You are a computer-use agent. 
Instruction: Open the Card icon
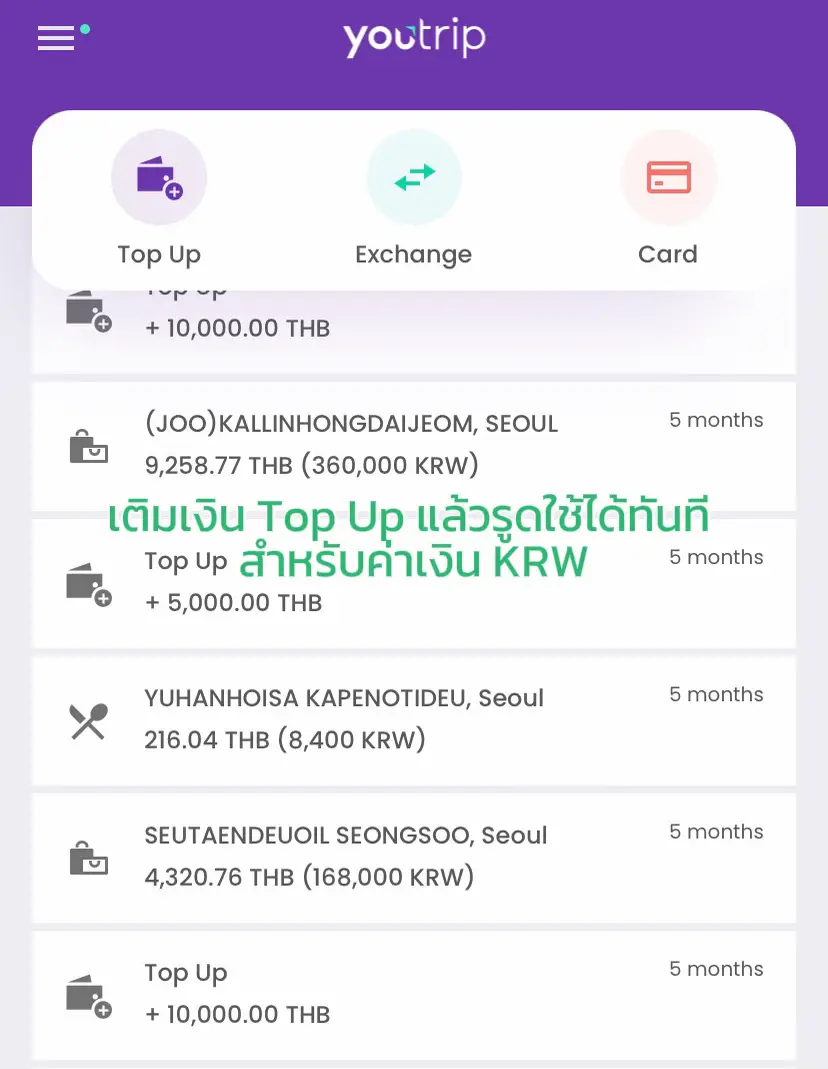click(x=668, y=177)
